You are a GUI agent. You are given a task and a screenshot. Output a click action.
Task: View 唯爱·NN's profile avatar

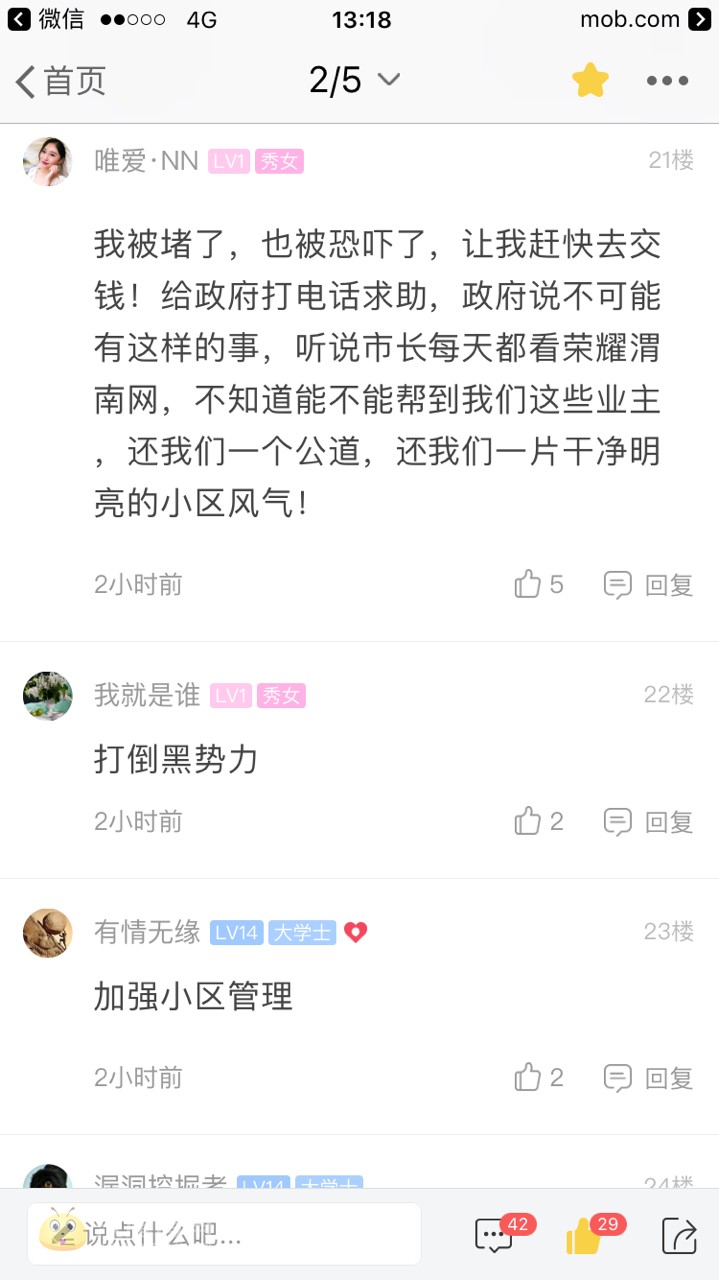pos(47,161)
